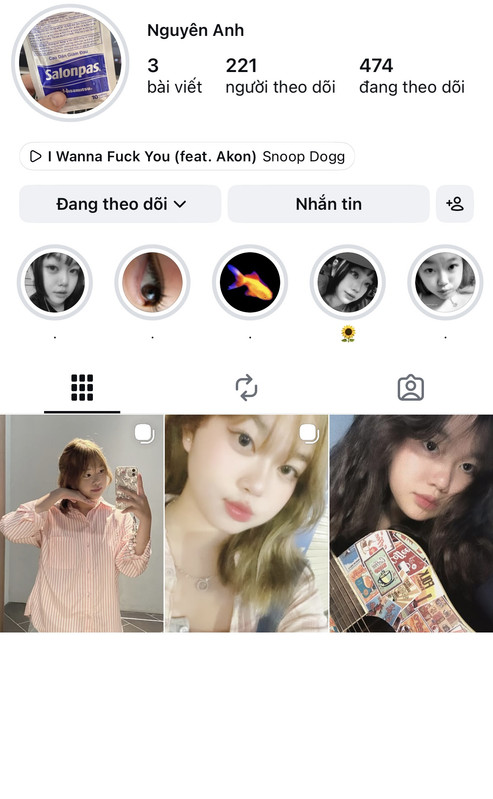Image resolution: width=493 pixels, height=799 pixels.
Task: Open the mirror selfie post in pink shirt
Action: tap(82, 523)
